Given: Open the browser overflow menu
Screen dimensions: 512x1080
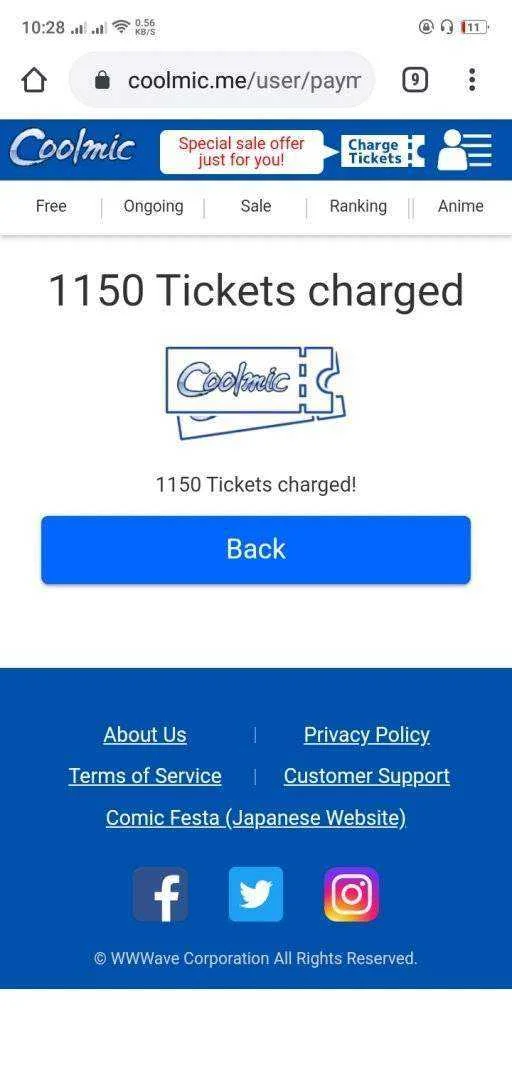Looking at the screenshot, I should point(471,80).
